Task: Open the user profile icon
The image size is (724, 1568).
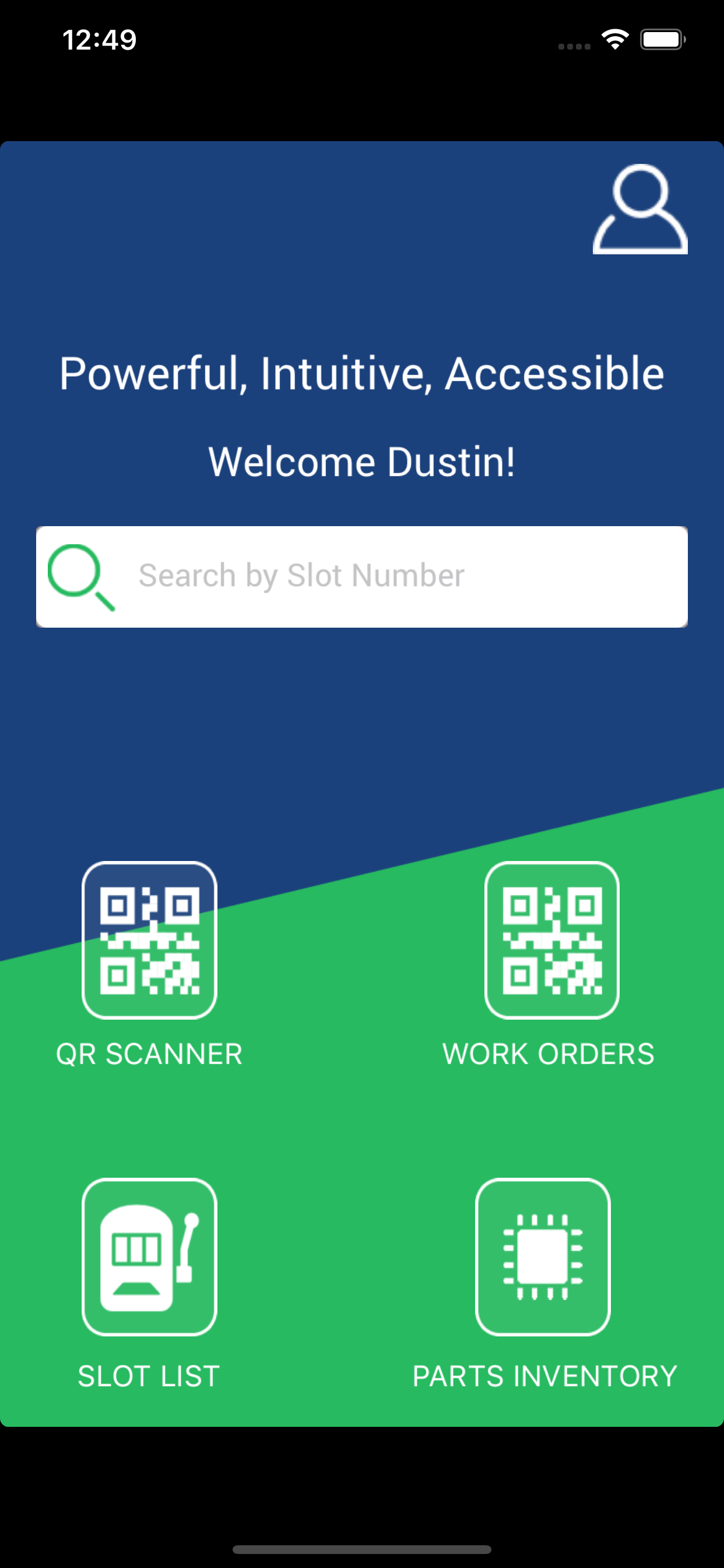Action: click(640, 209)
